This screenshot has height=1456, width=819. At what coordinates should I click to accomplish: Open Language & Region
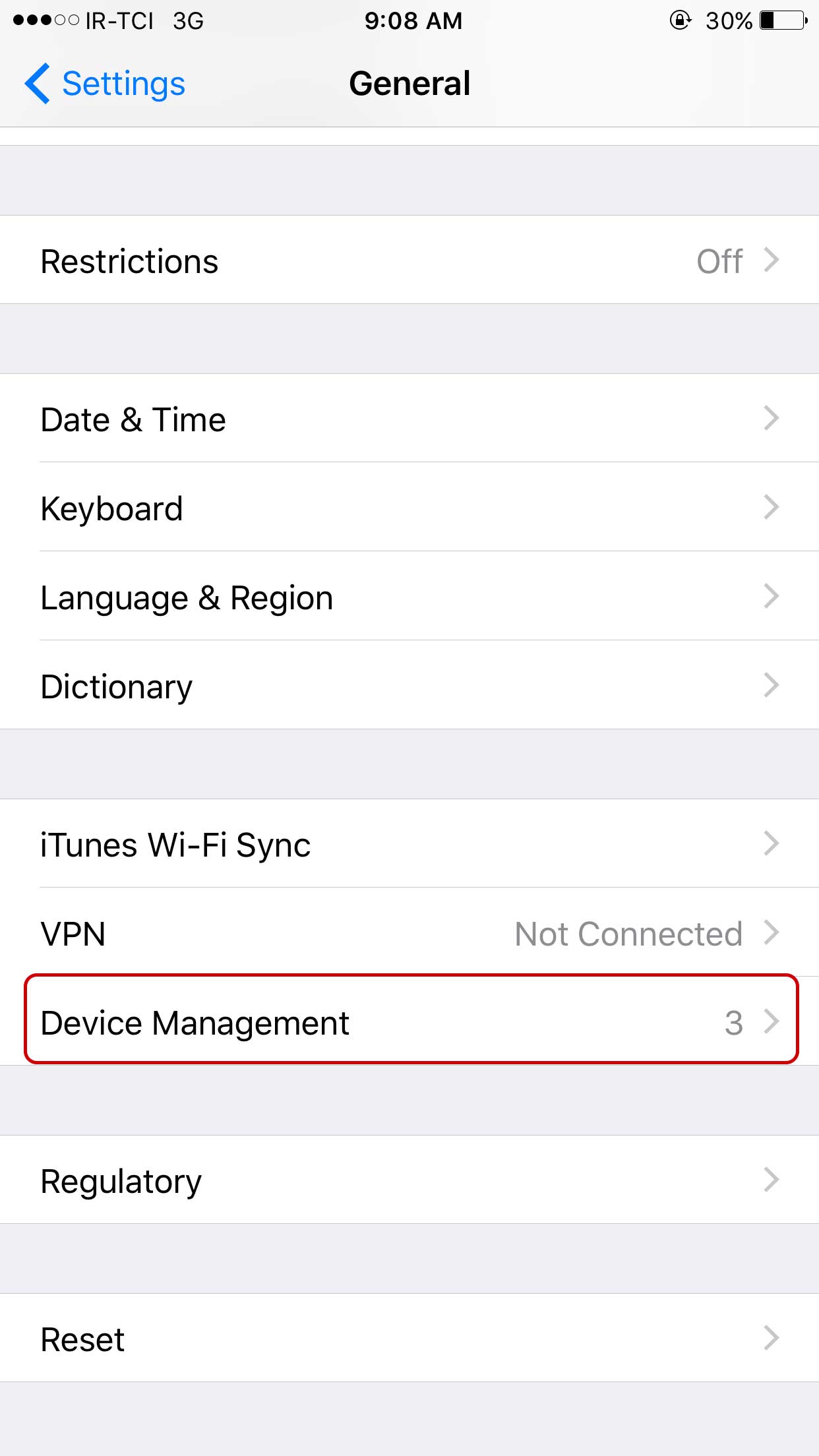point(409,596)
